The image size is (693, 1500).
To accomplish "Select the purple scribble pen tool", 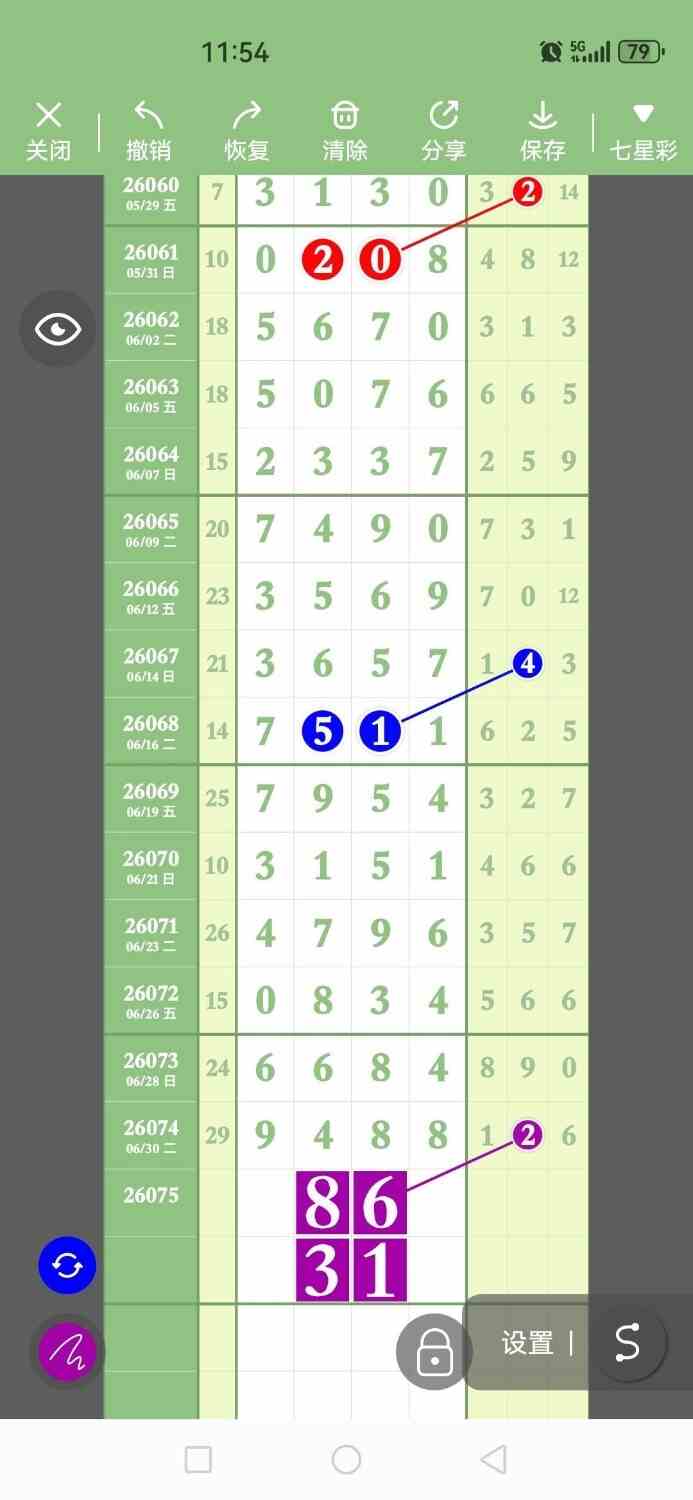I will tap(67, 1352).
